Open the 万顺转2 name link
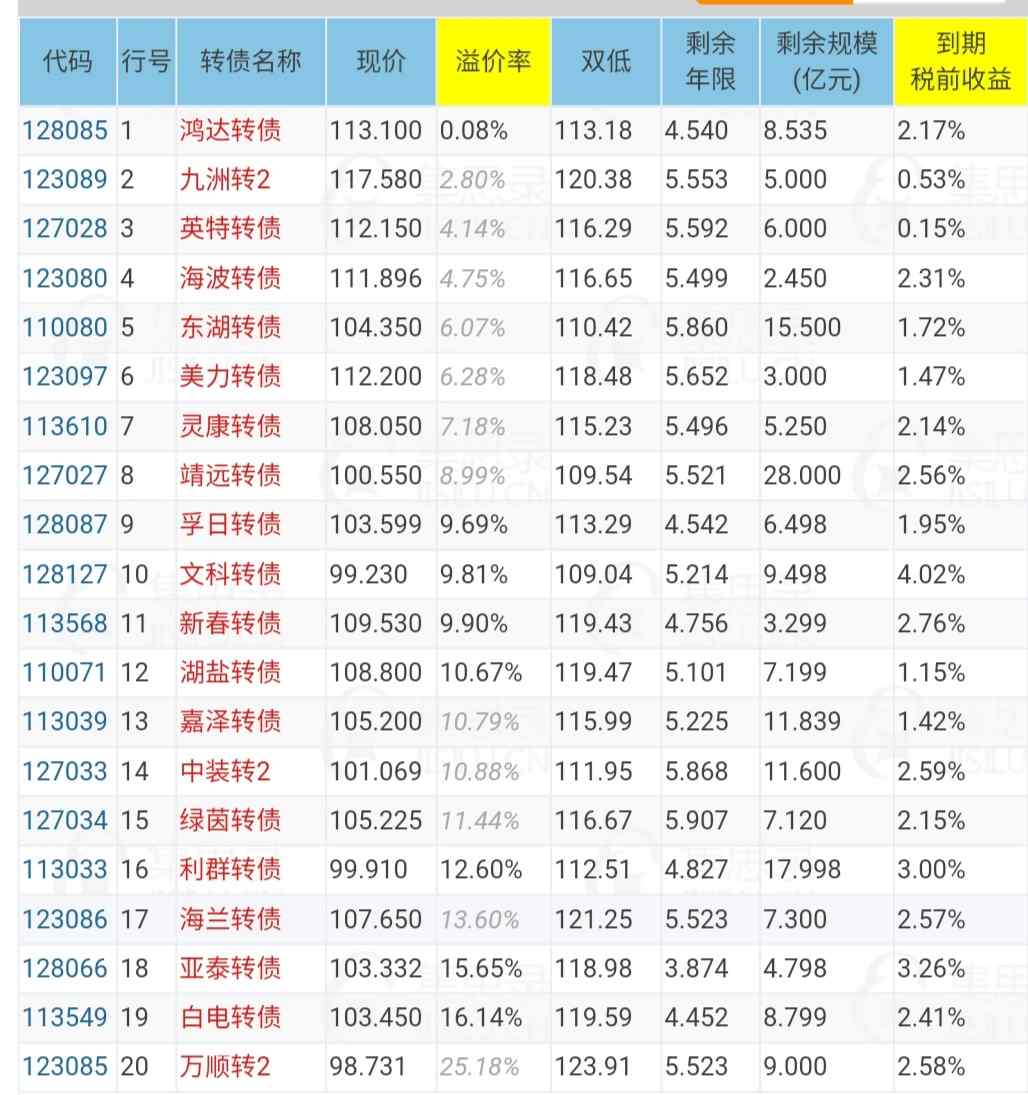 (225, 1066)
